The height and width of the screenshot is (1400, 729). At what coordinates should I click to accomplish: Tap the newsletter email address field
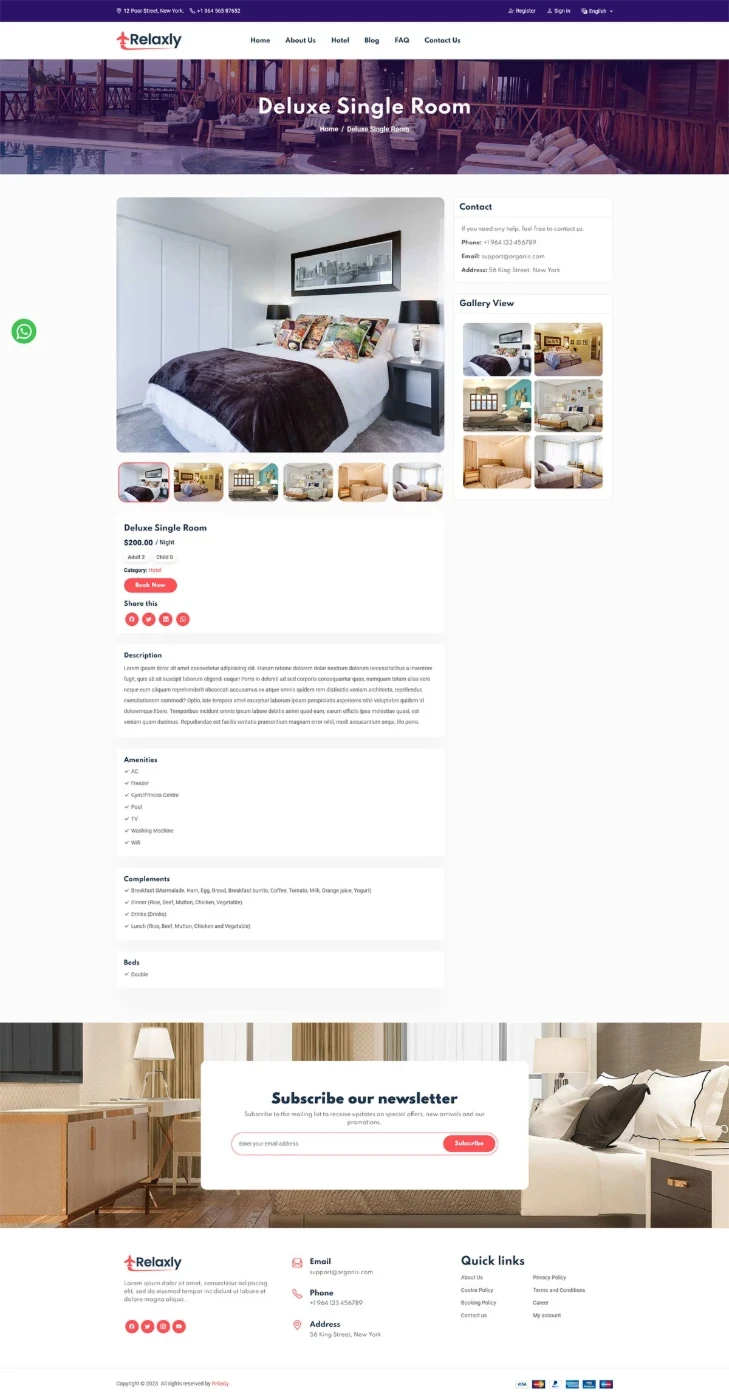(335, 1143)
